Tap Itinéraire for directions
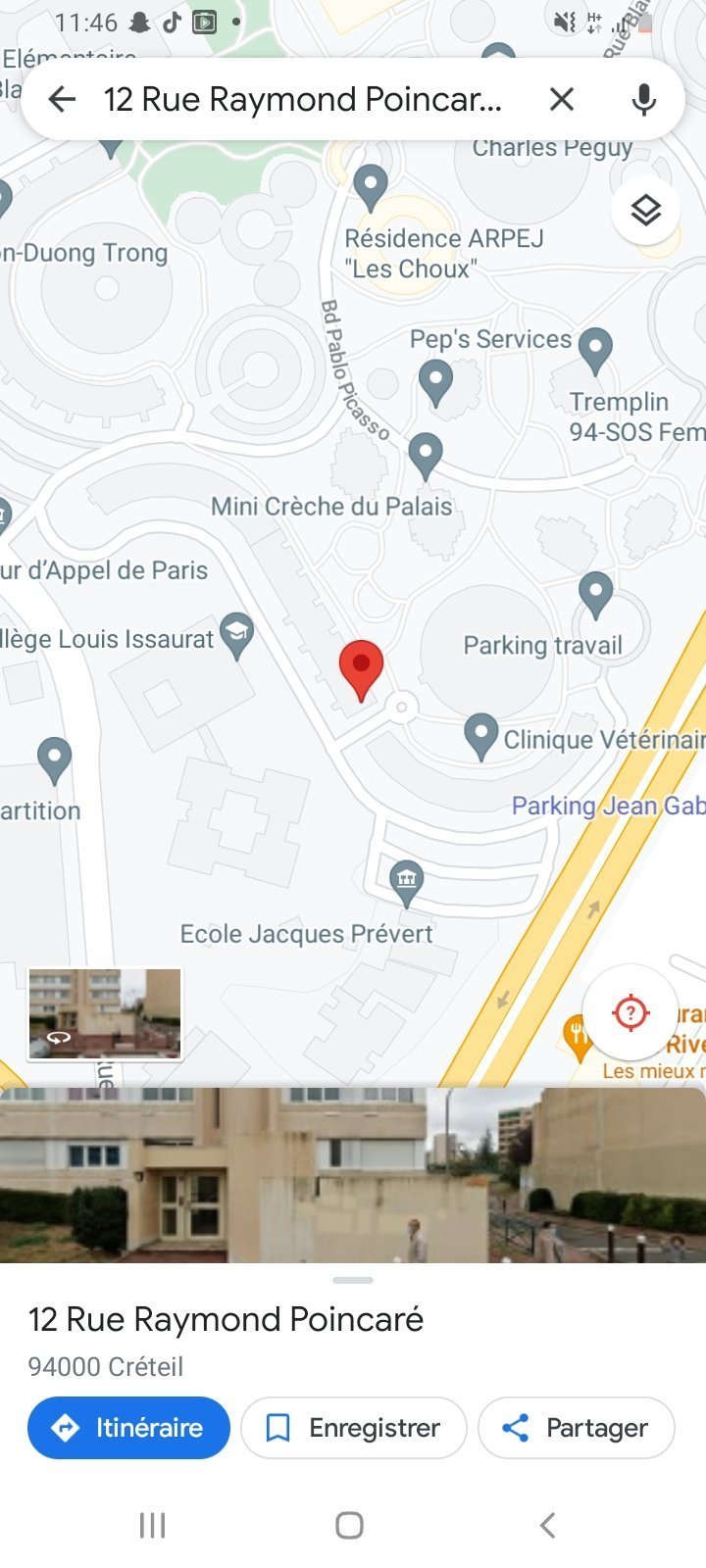 click(x=128, y=1428)
